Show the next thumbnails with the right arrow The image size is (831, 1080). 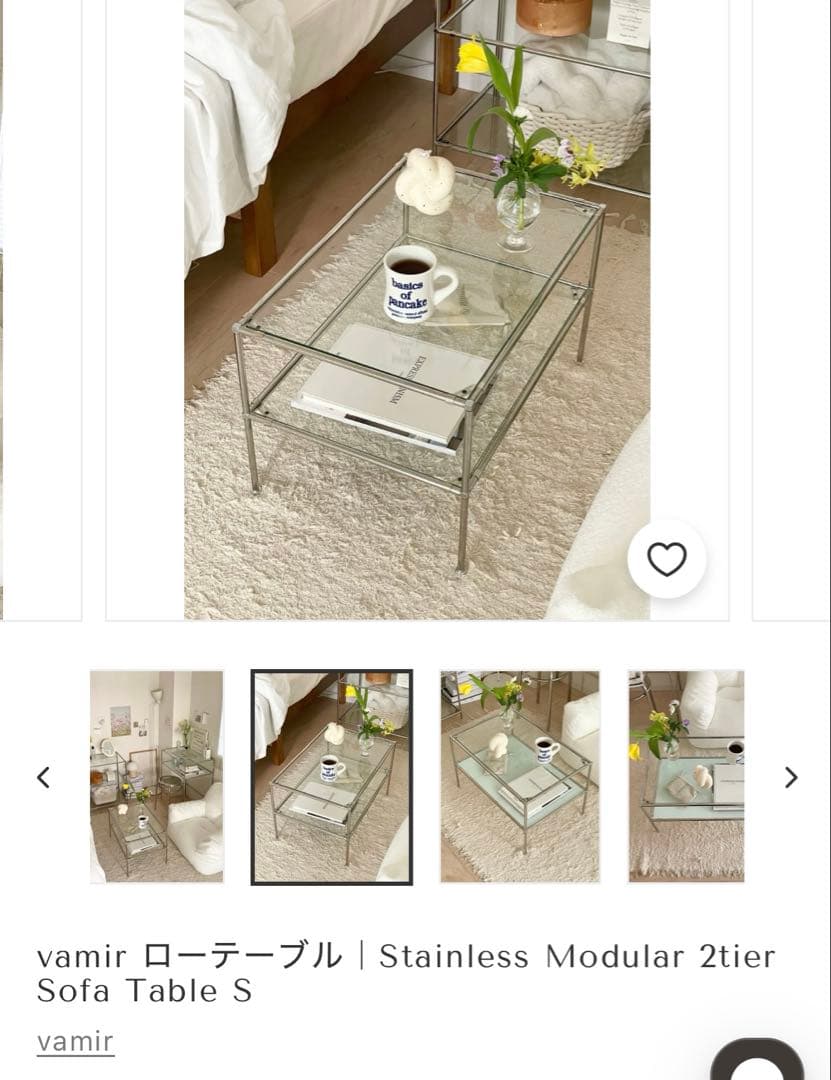click(790, 777)
